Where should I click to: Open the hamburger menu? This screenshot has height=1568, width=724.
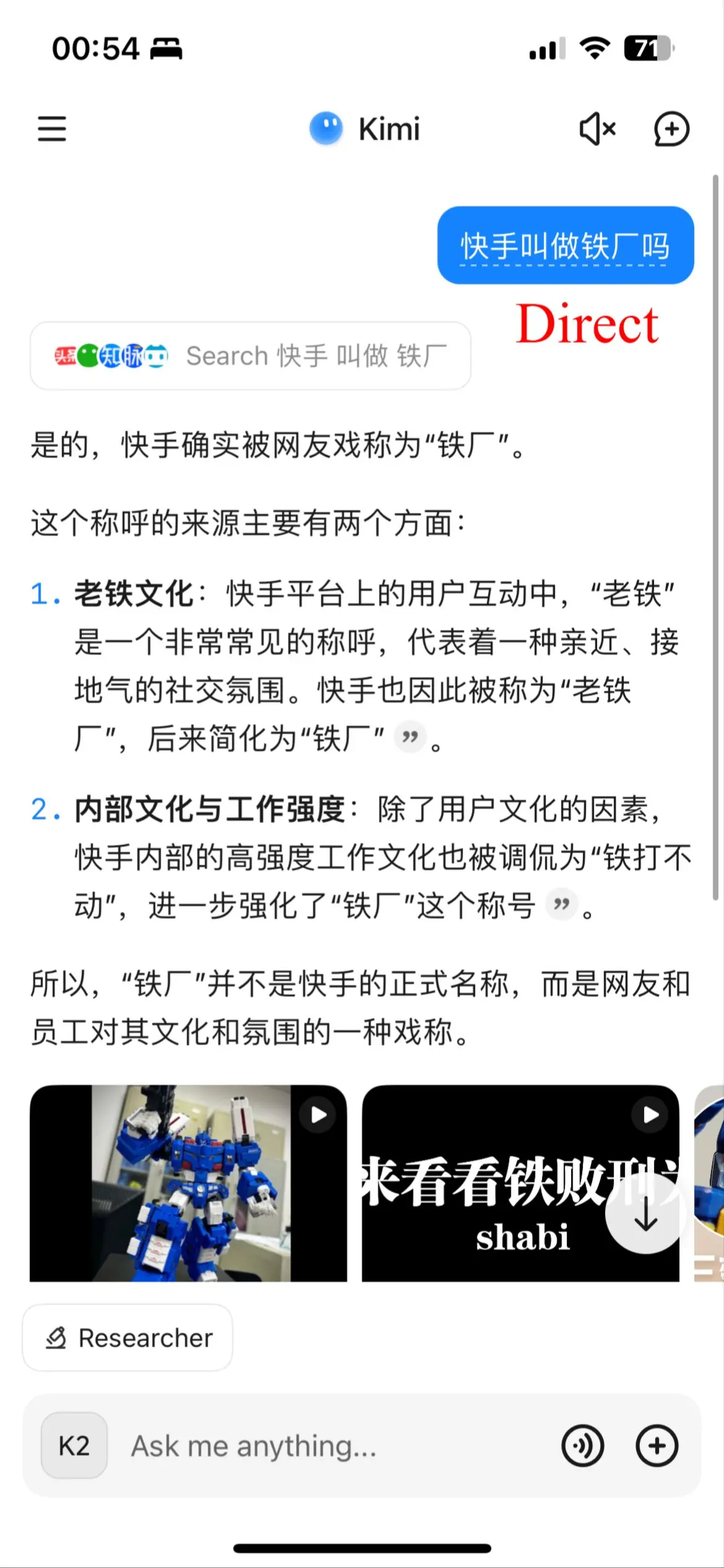[52, 129]
